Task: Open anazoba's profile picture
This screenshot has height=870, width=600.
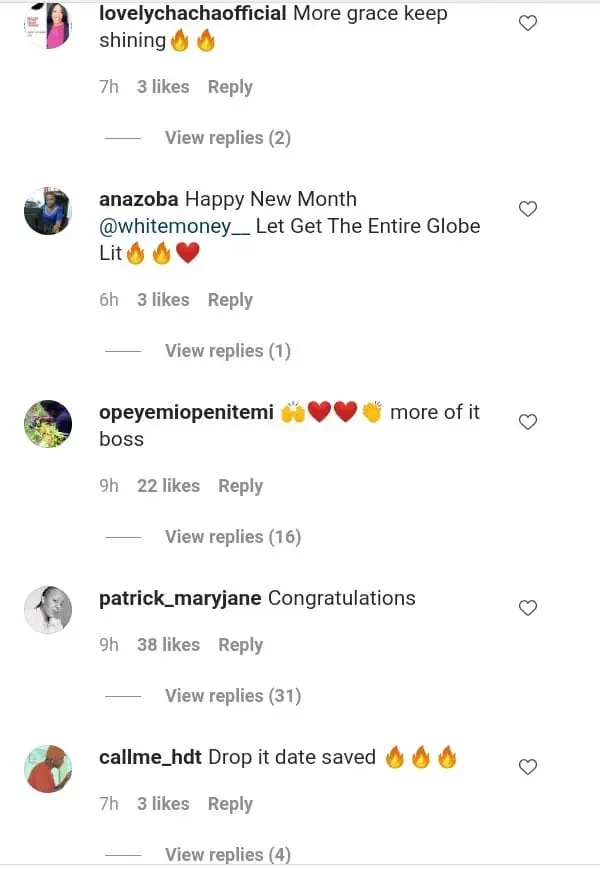Action: pos(48,210)
